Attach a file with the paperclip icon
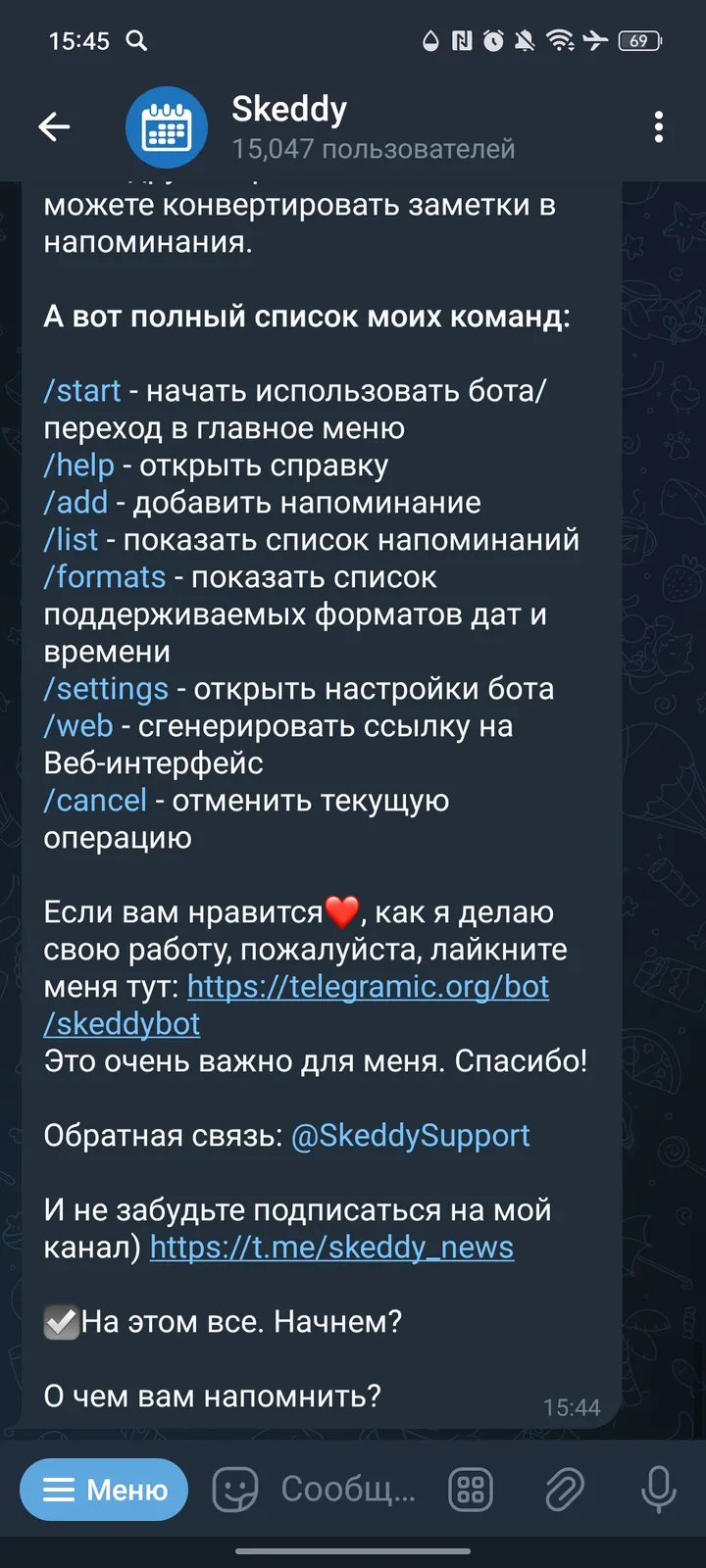This screenshot has height=1568, width=706. pyautogui.click(x=565, y=1489)
